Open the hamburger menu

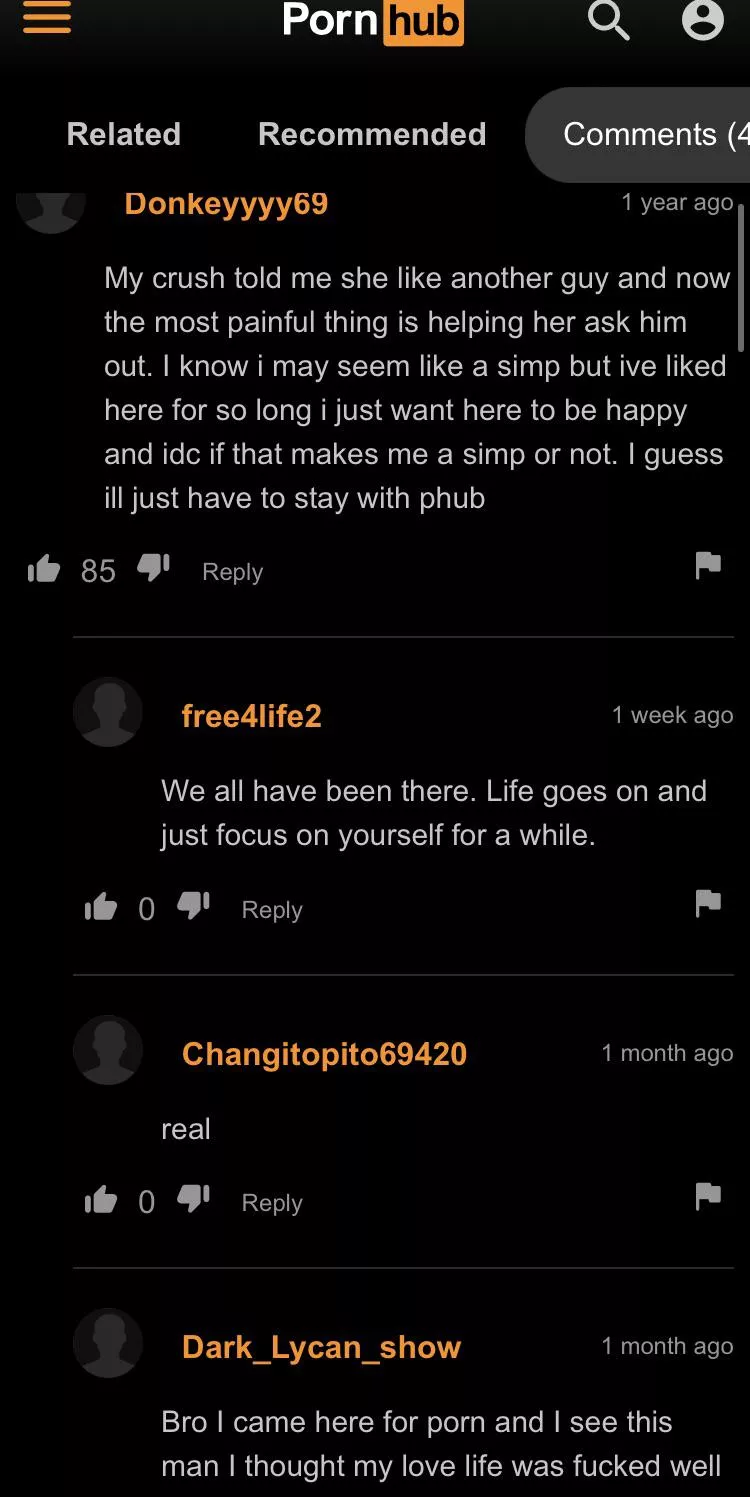[47, 19]
